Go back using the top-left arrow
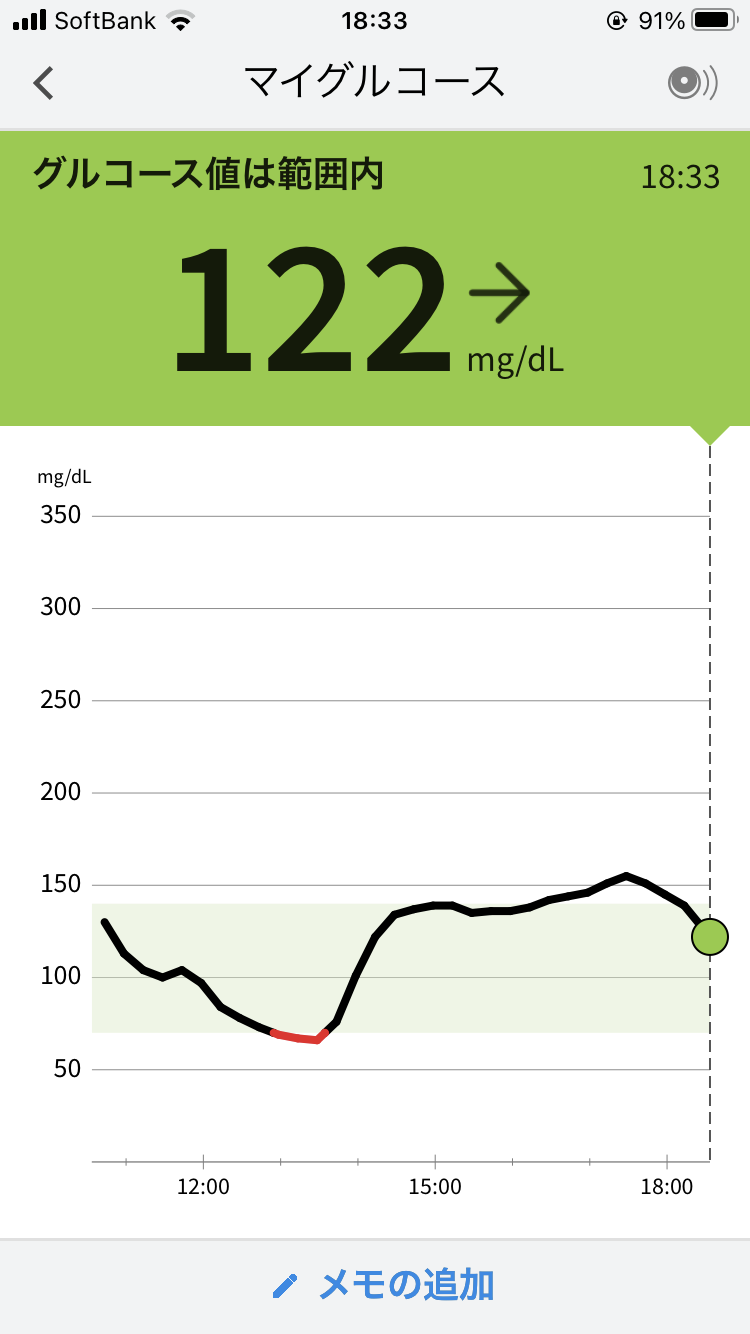The width and height of the screenshot is (750, 1334). (43, 83)
